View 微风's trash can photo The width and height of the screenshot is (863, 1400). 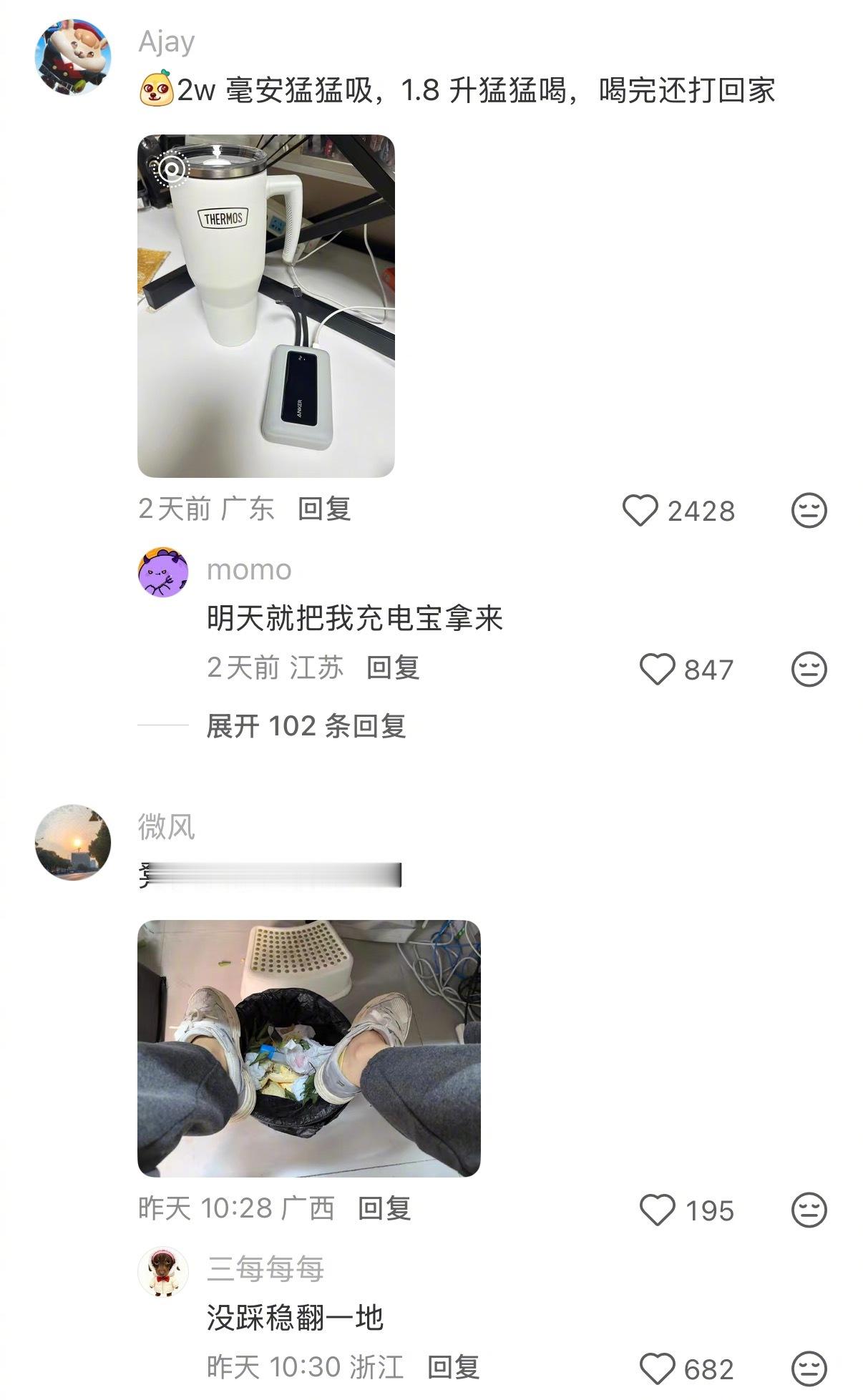tap(309, 1049)
